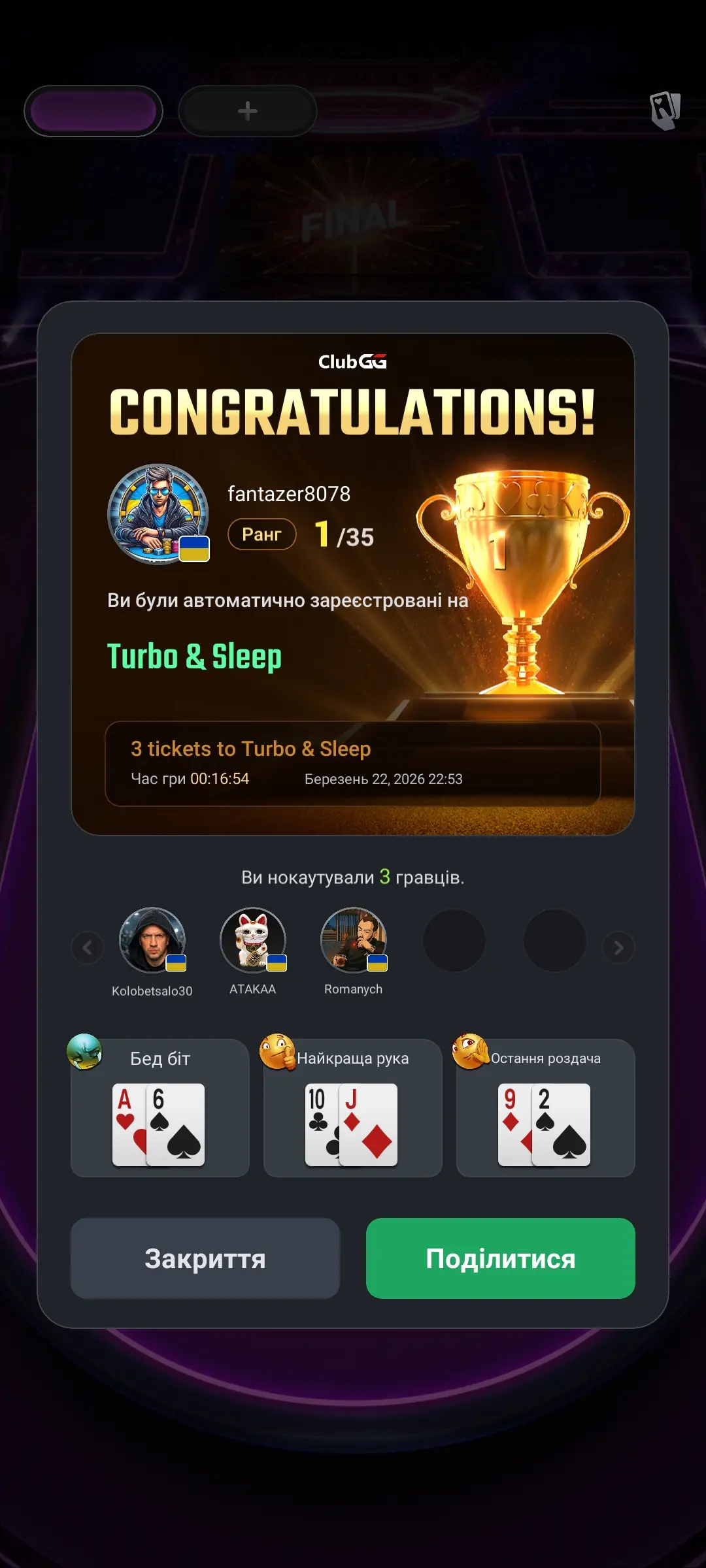Close the results dialog via Закриття
The height and width of the screenshot is (1568, 706).
pyautogui.click(x=205, y=1258)
